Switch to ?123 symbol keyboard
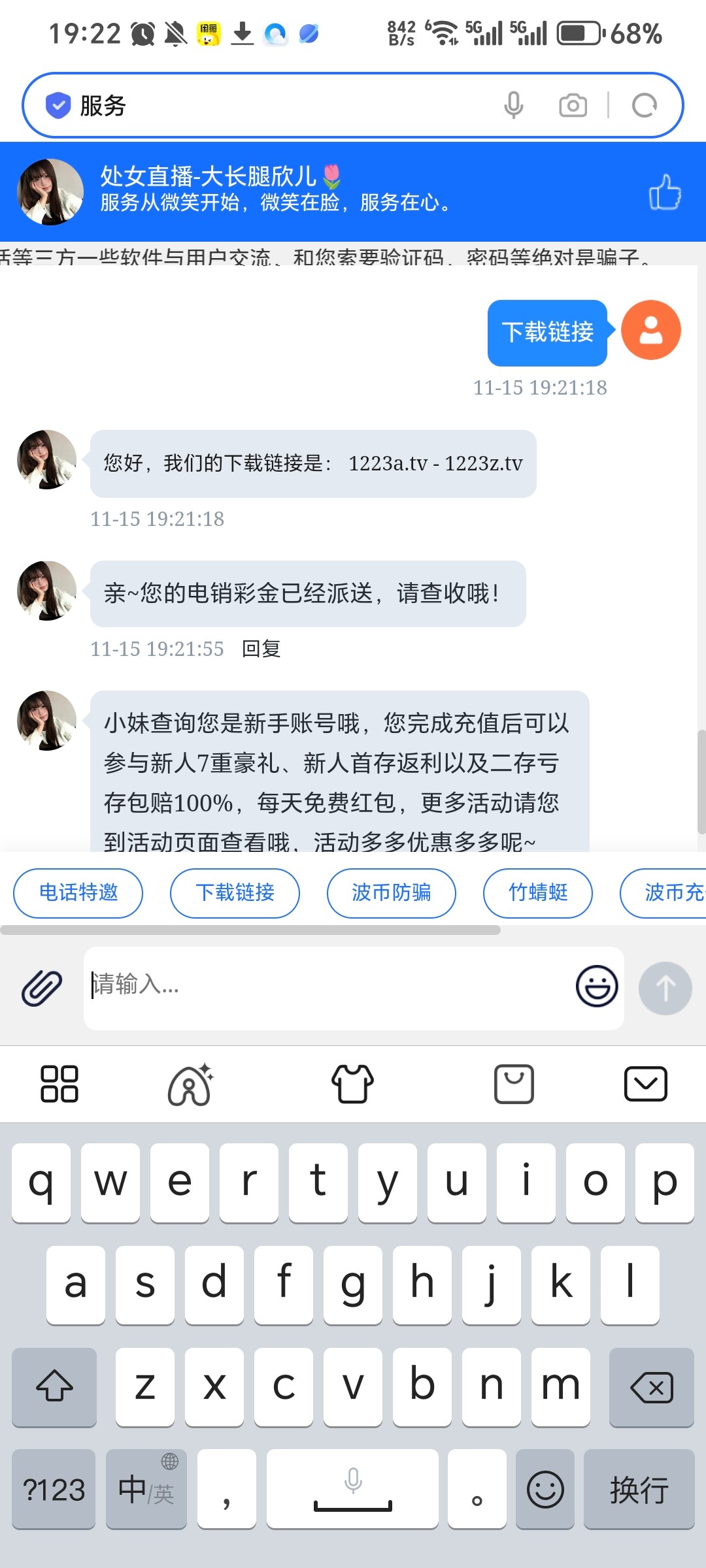The height and width of the screenshot is (1568, 706). tap(54, 1490)
